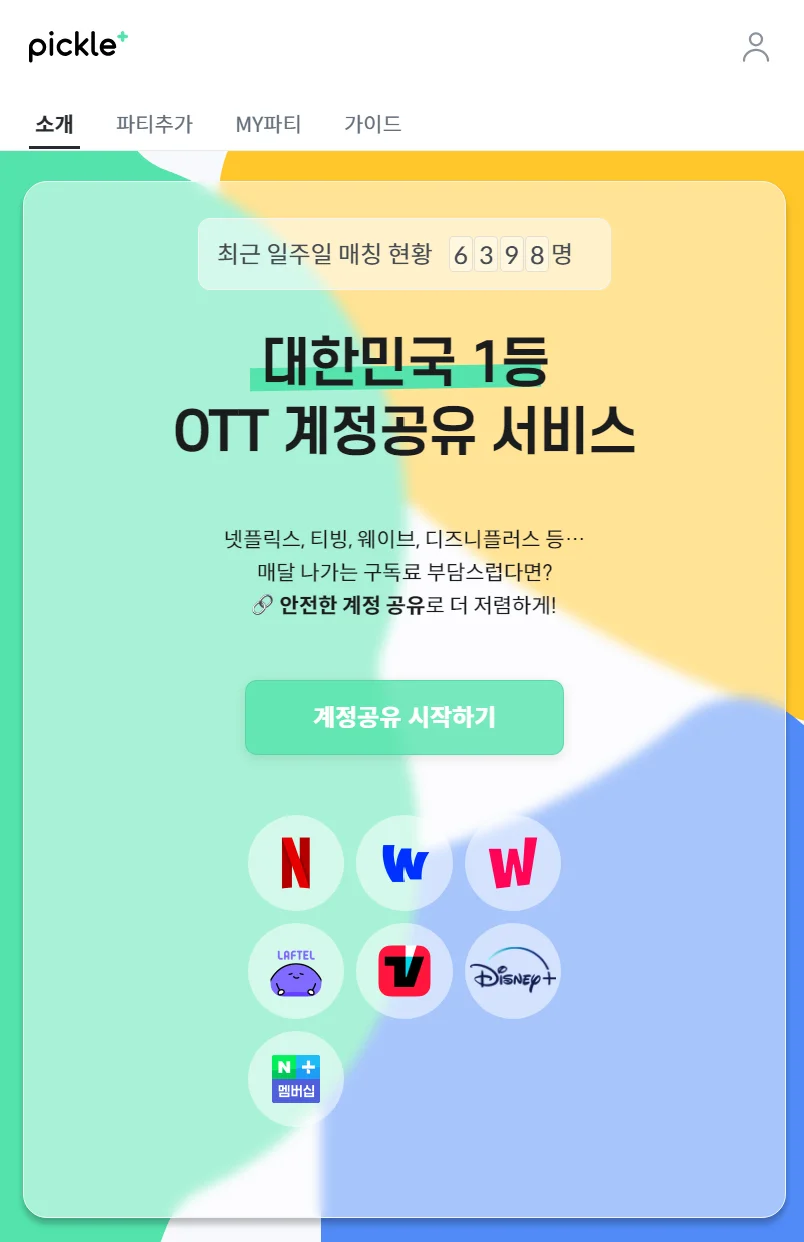Screen dimensions: 804x1242
Task: Tap the 계정공유 시작하기 button
Action: click(404, 717)
